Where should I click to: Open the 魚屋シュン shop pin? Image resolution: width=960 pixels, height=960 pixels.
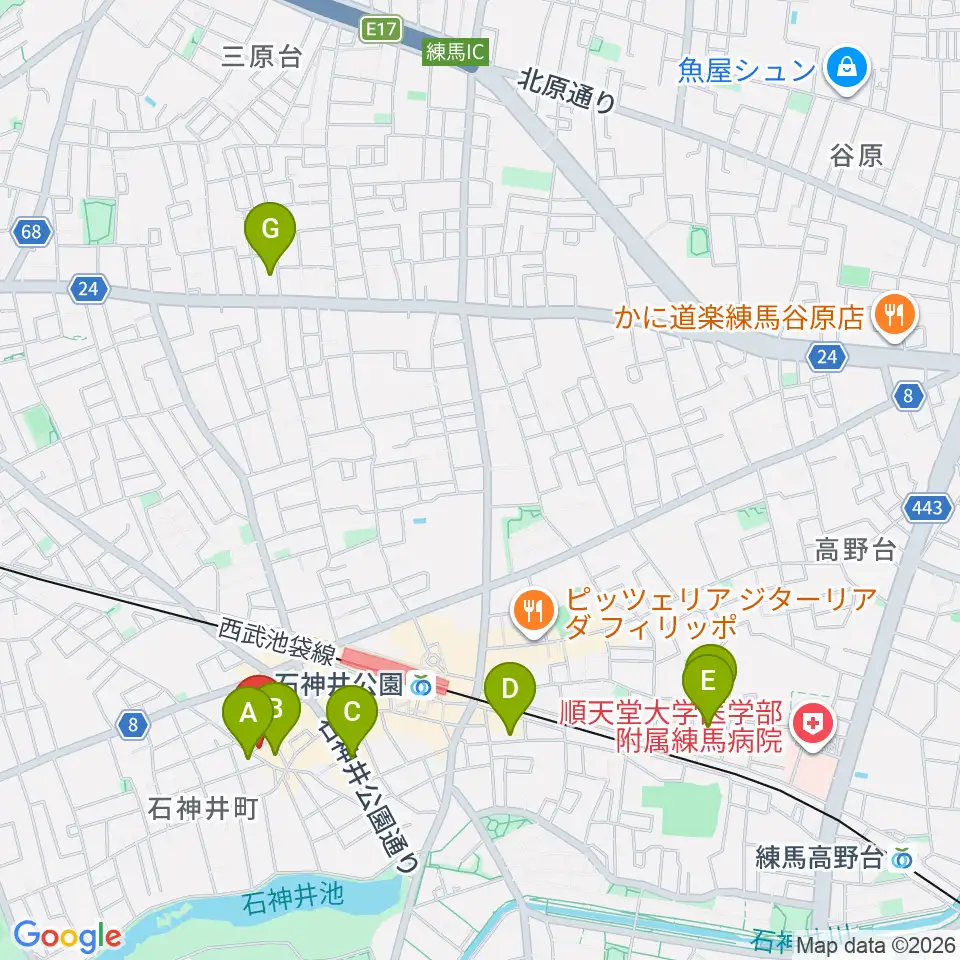(847, 70)
